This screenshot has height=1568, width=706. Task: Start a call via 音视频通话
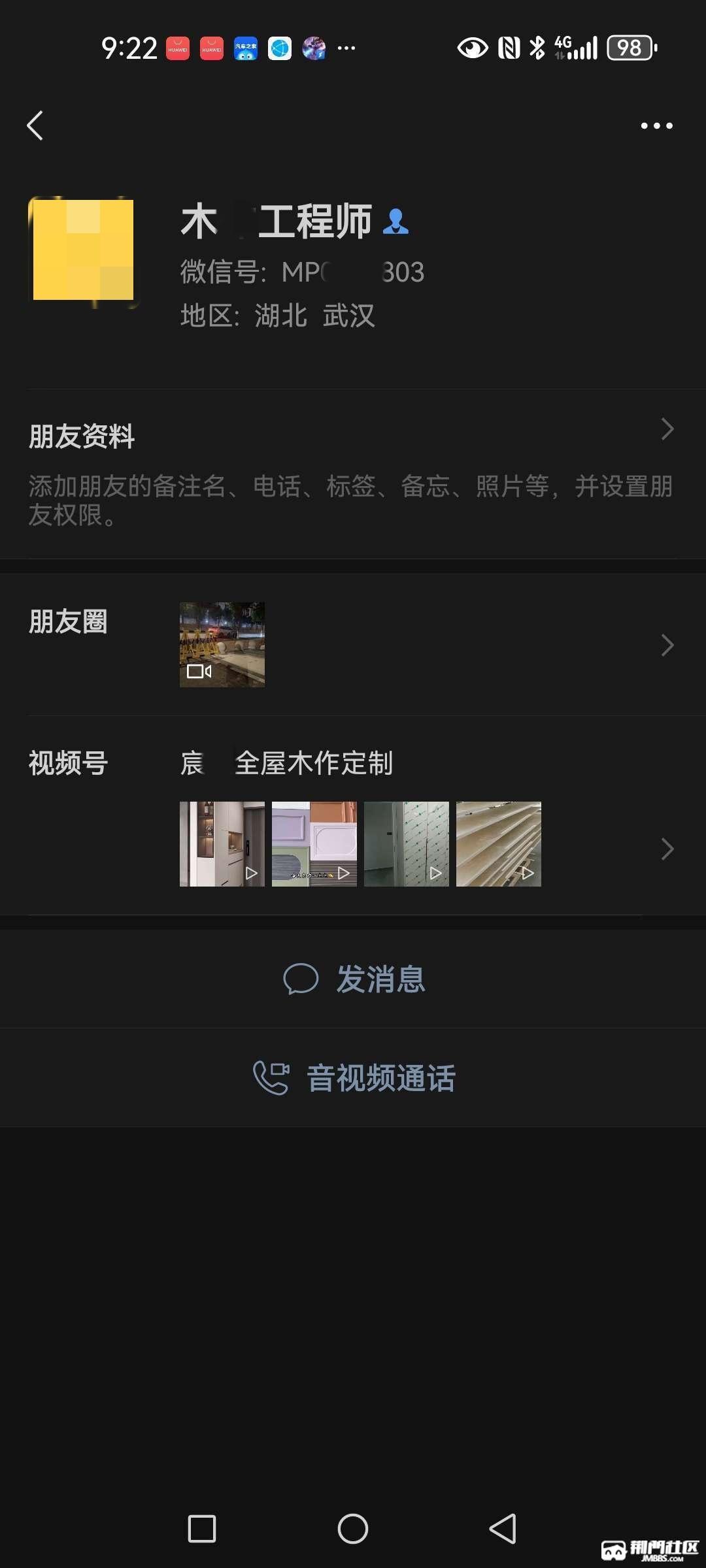354,1078
